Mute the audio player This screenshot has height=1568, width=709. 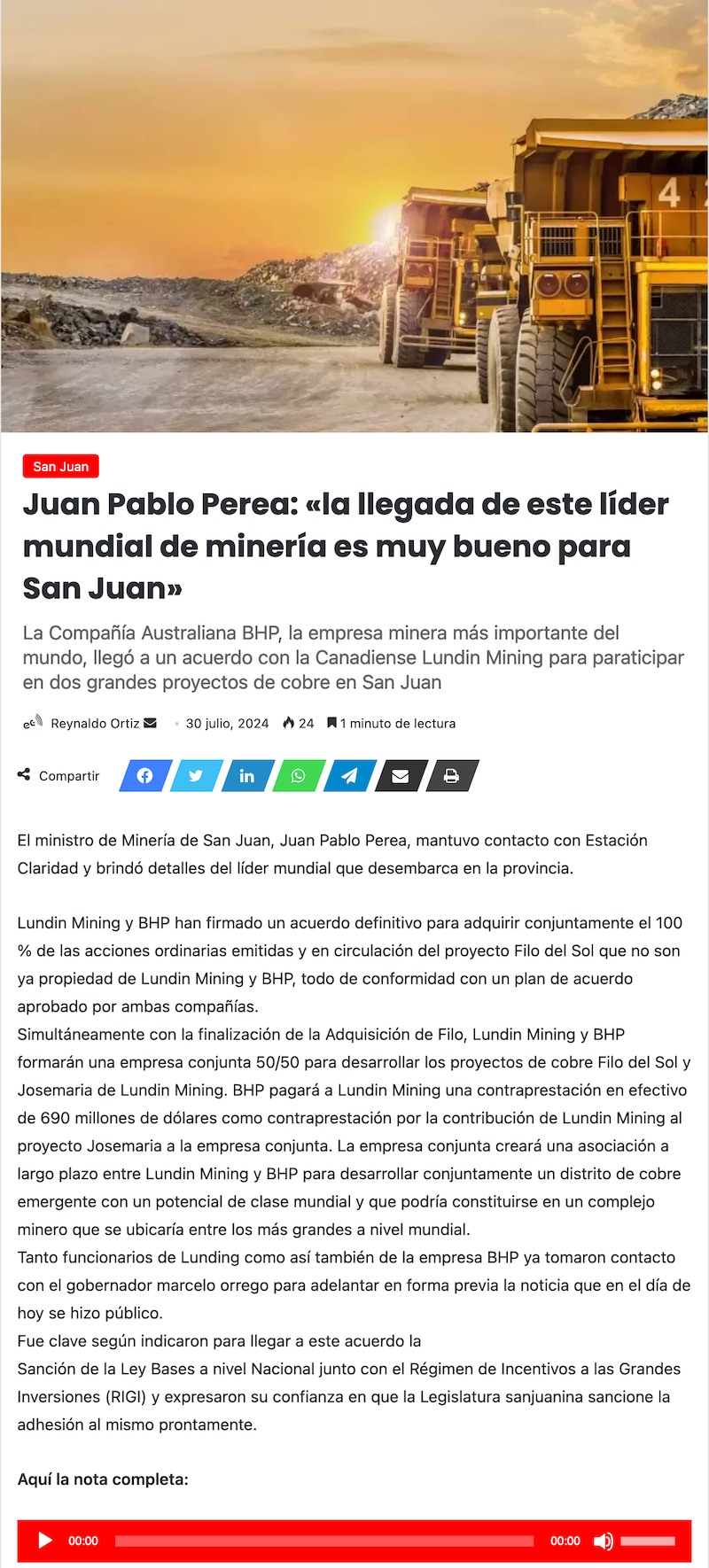click(603, 1541)
